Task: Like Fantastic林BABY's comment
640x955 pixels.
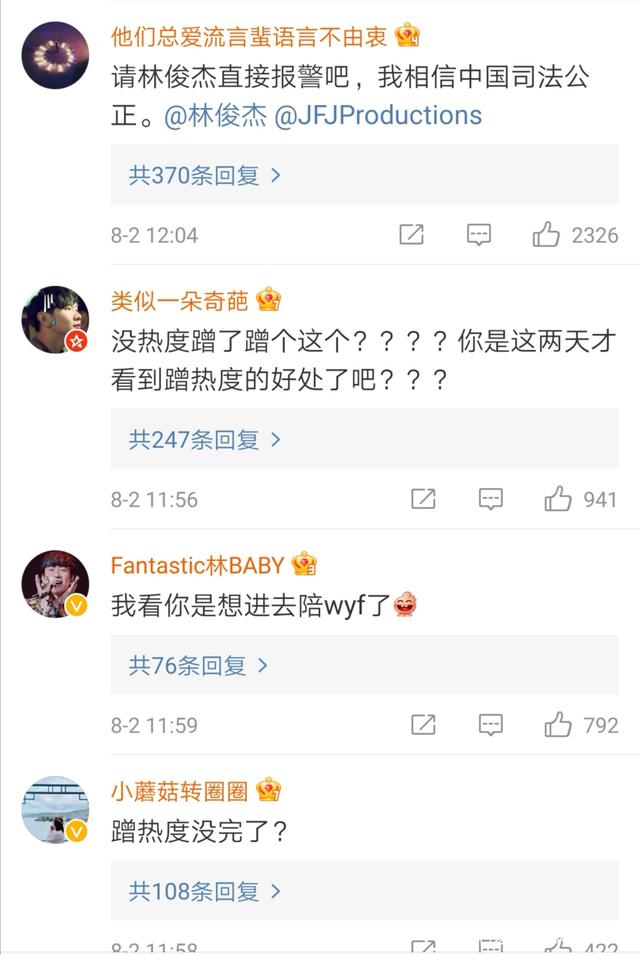Action: [x=557, y=725]
